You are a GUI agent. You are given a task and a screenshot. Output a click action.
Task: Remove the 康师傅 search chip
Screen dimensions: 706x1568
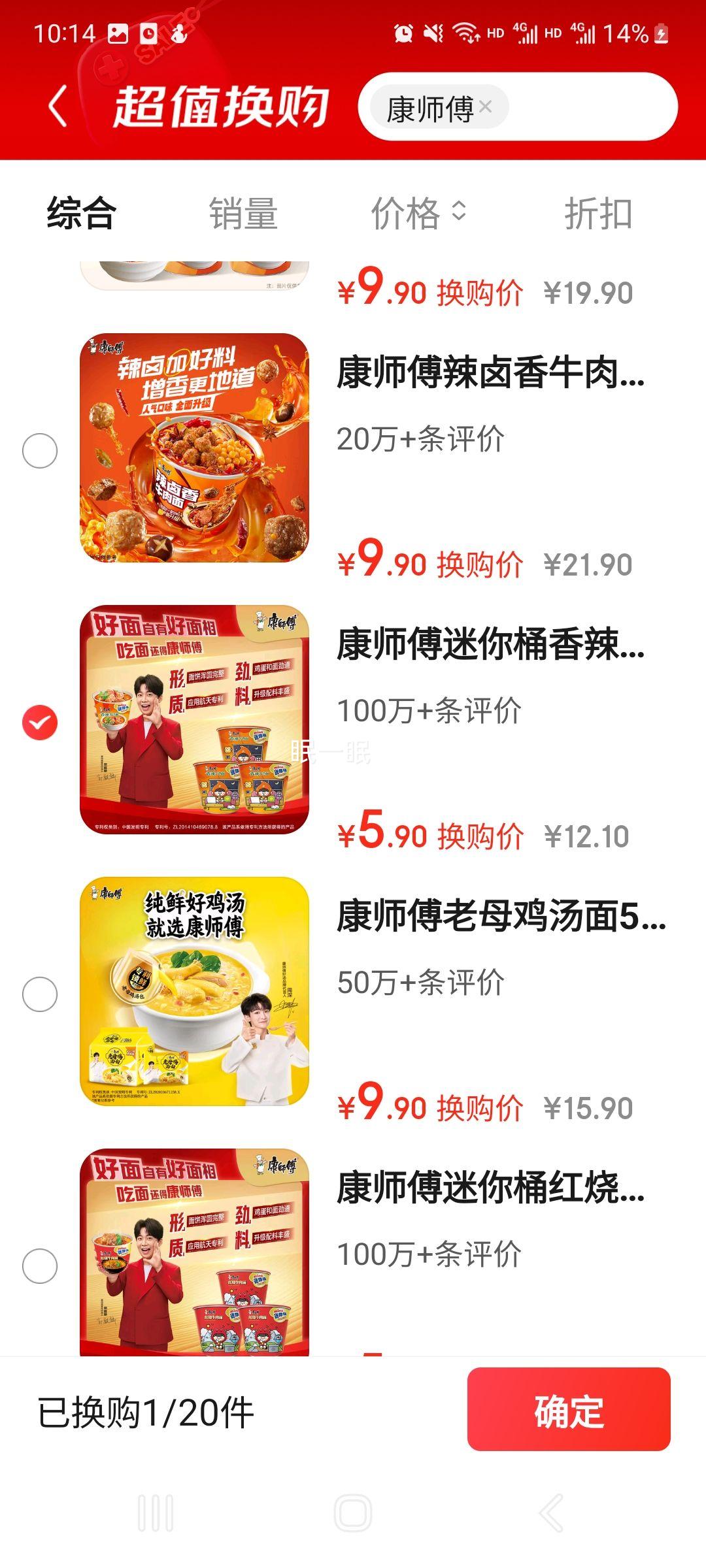[485, 106]
